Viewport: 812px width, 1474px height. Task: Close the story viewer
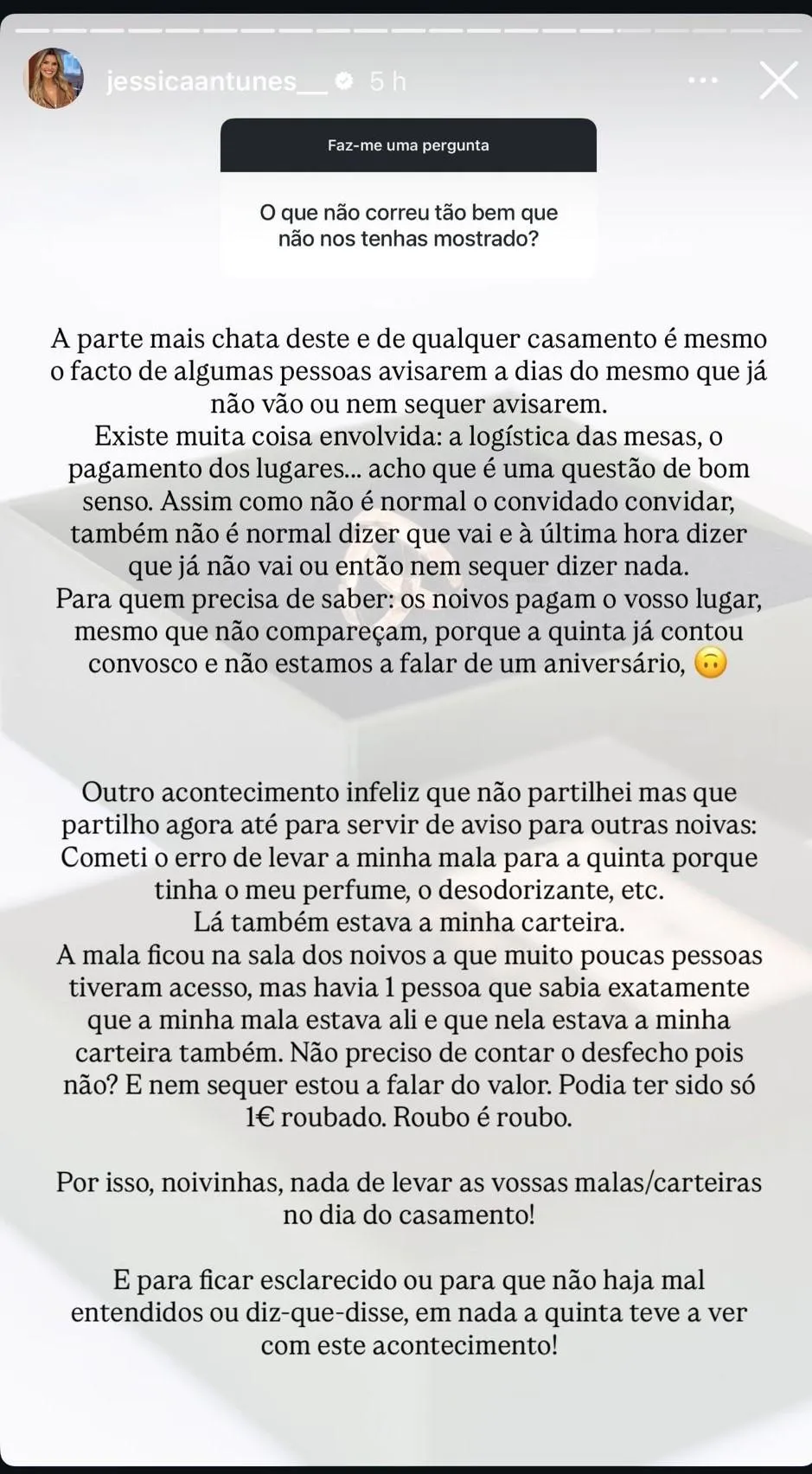pos(778,80)
